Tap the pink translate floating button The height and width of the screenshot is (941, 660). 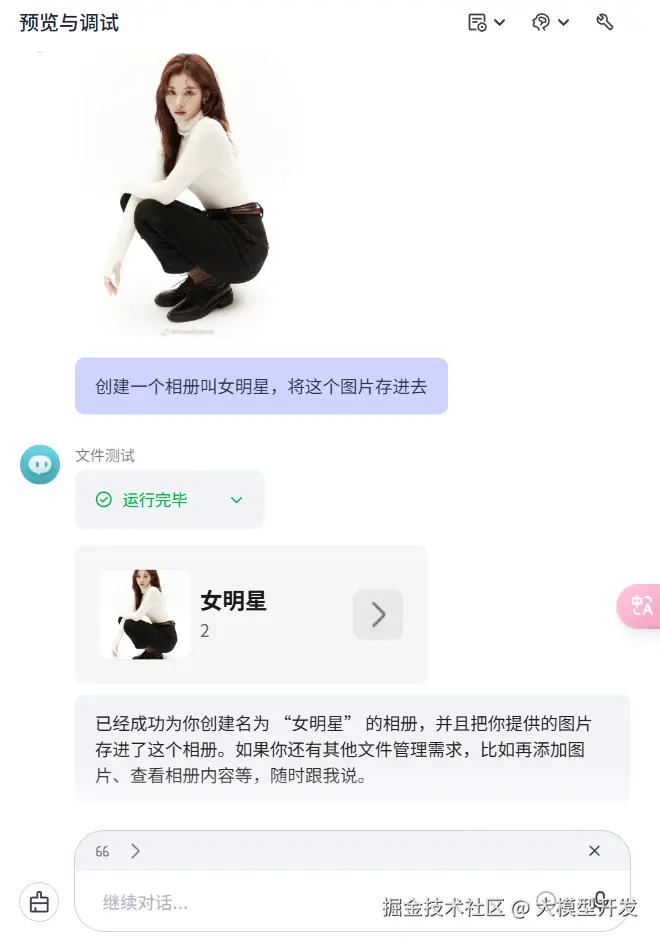(x=641, y=606)
